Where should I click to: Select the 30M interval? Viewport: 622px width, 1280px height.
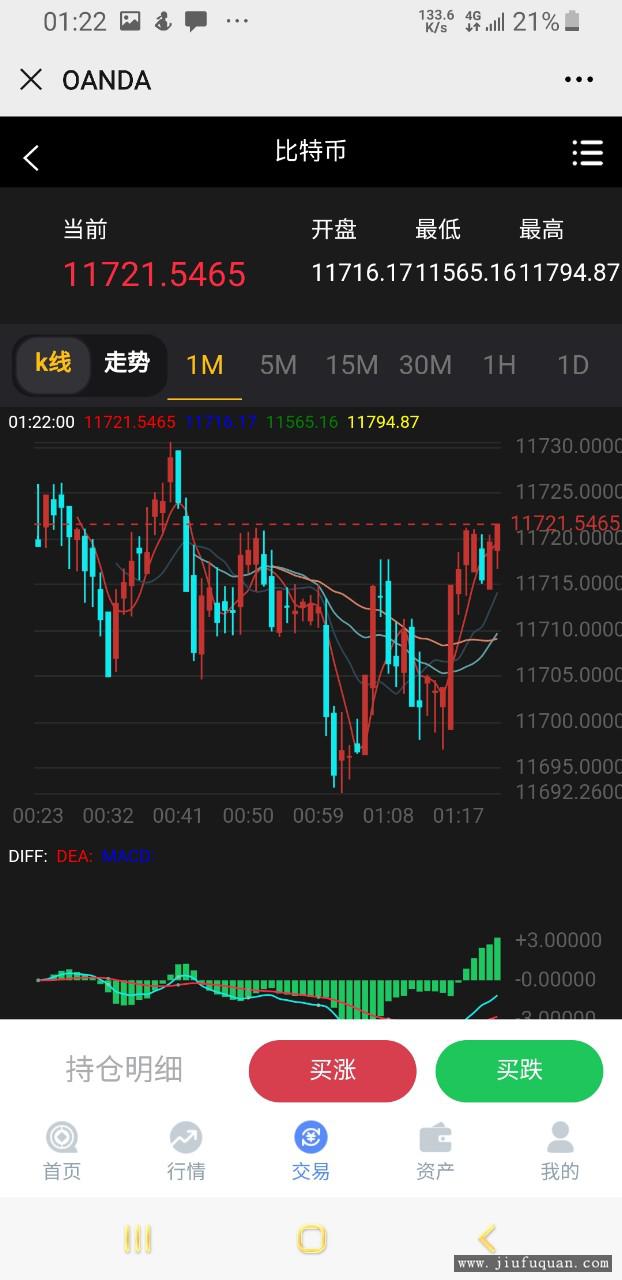[425, 365]
